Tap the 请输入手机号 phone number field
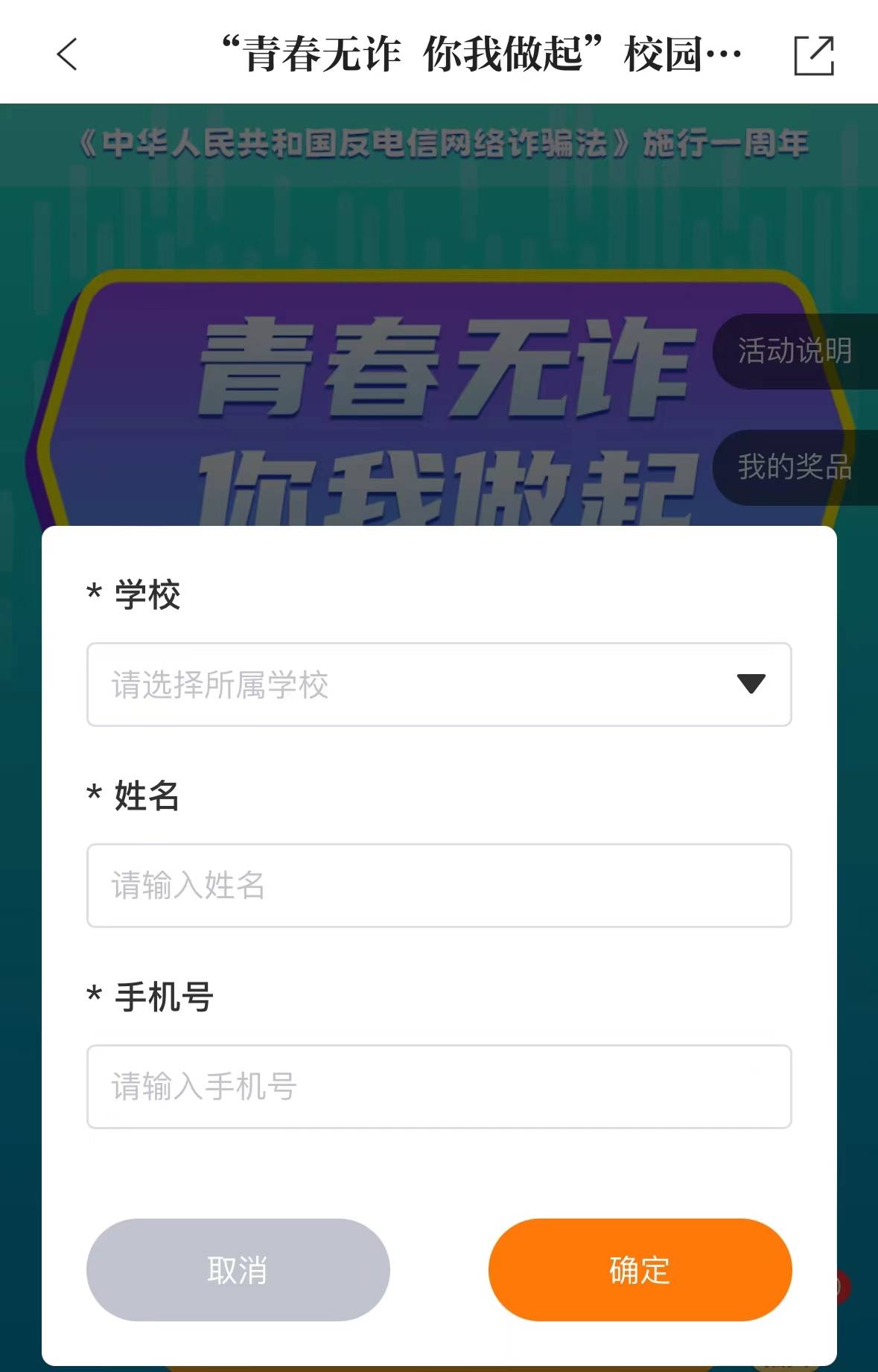The width and height of the screenshot is (878, 1372). 439,1087
